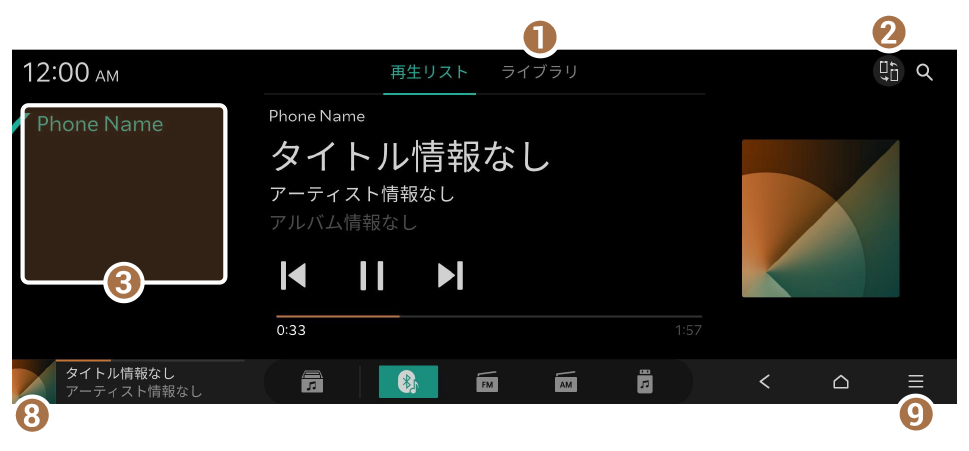Seek along the playback progress bar
This screenshot has height=451, width=969.
[488, 316]
